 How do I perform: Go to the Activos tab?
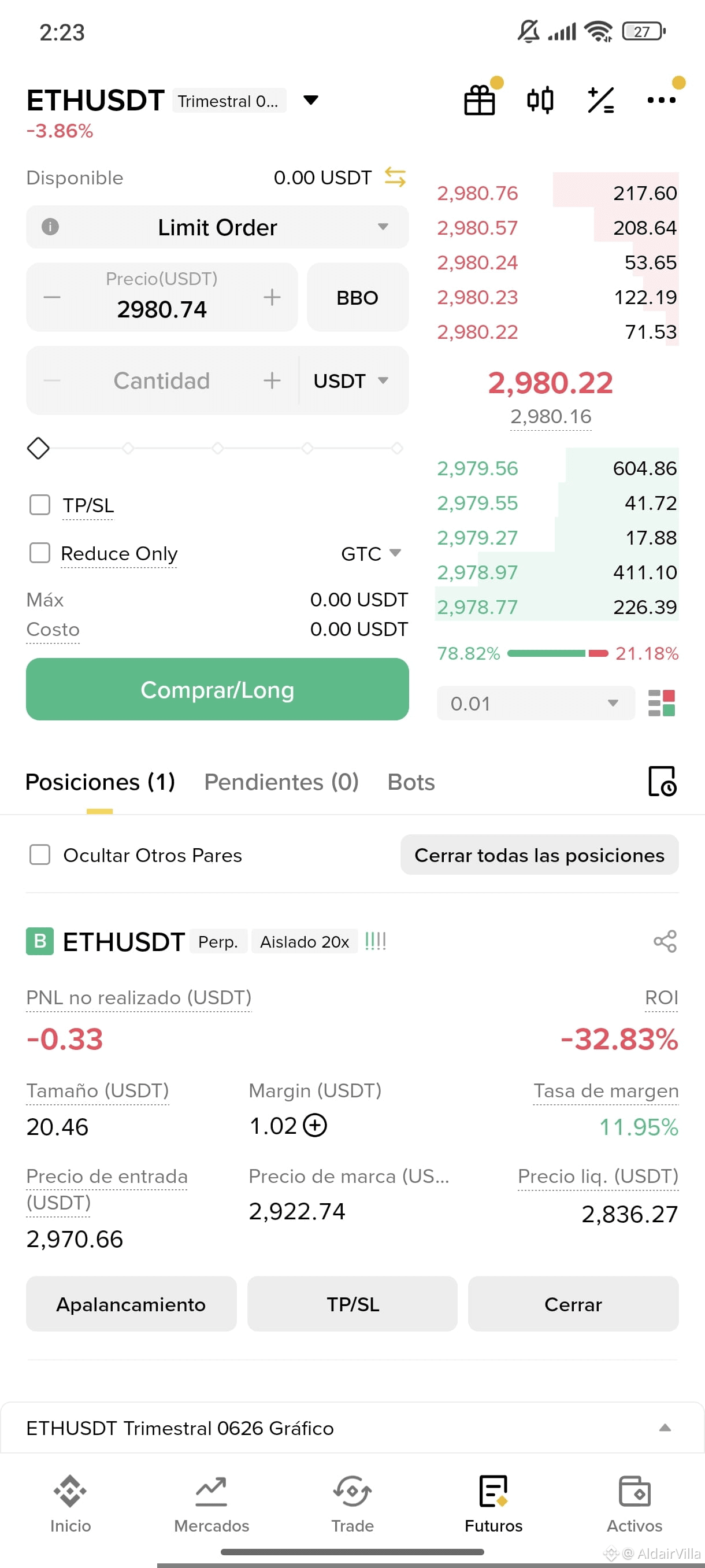pos(634,1503)
